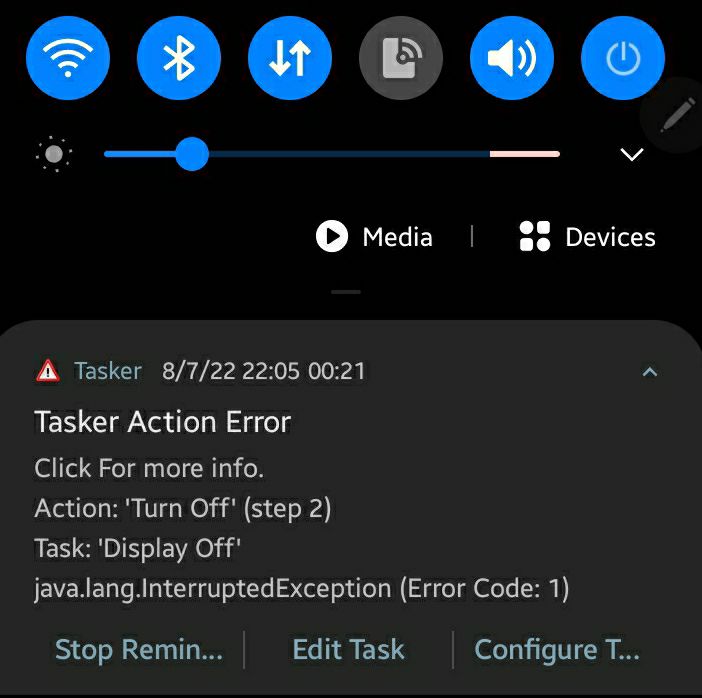Expand brightness options chevron

click(x=631, y=154)
